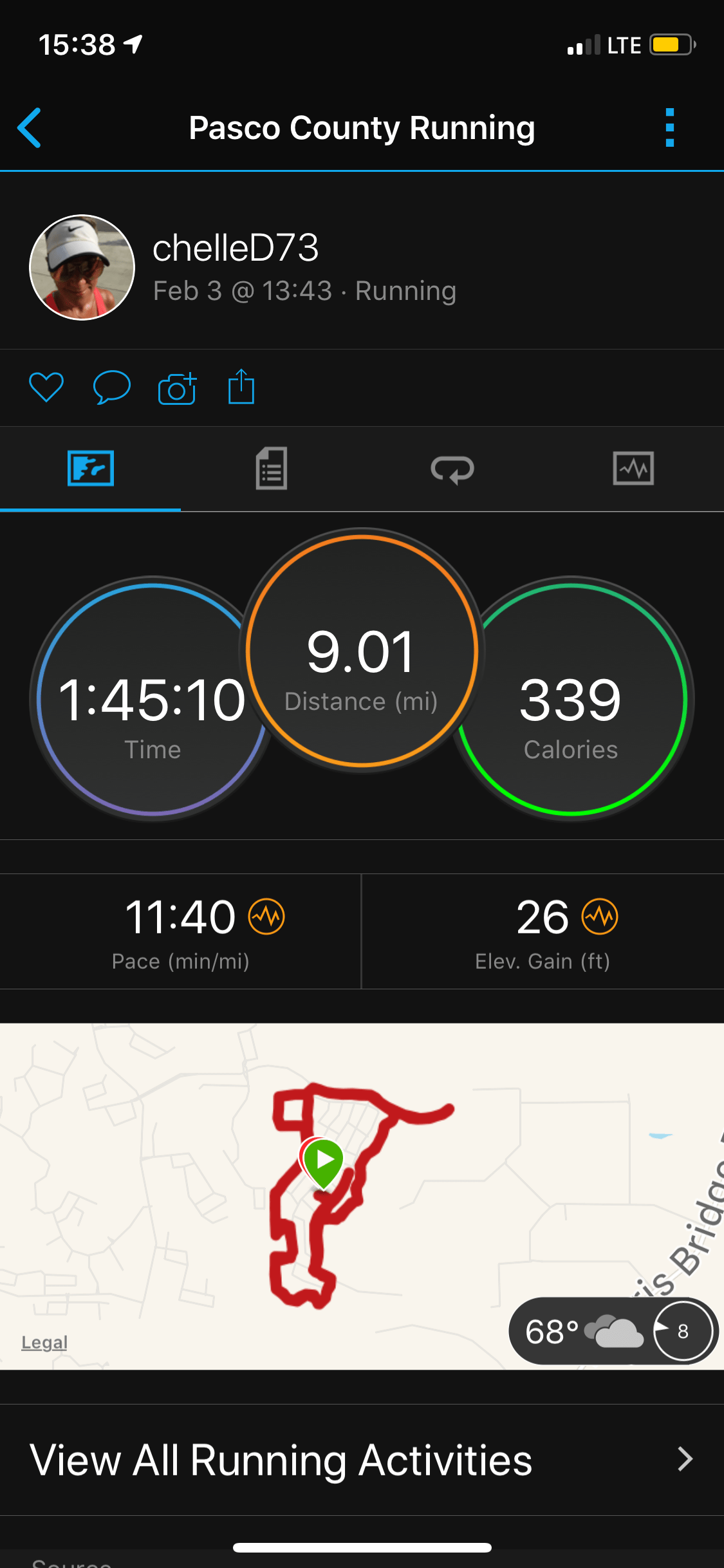Switch to the charts tab
724x1568 pixels.
click(633, 469)
